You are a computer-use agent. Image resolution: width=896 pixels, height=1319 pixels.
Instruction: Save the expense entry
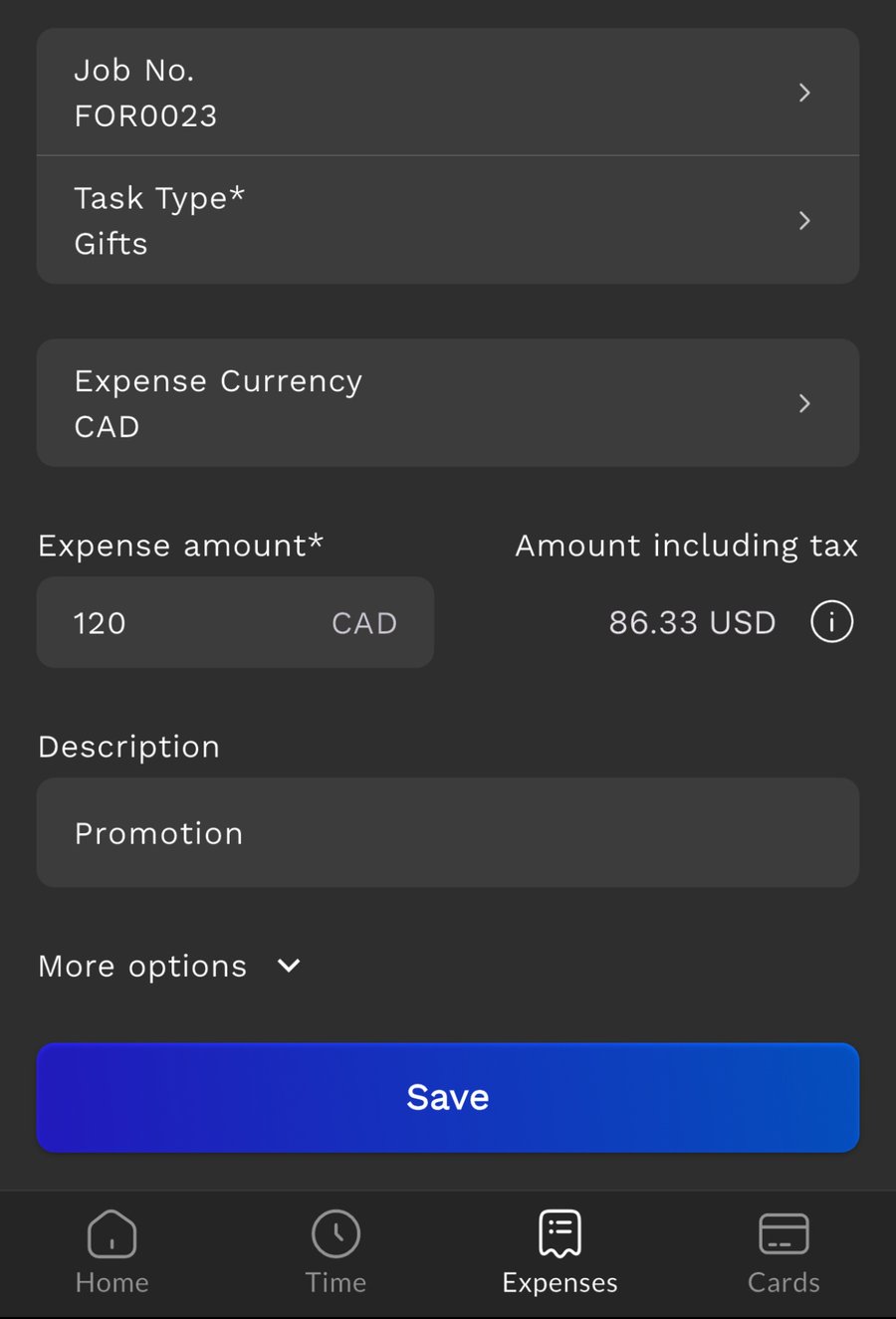pyautogui.click(x=448, y=1097)
